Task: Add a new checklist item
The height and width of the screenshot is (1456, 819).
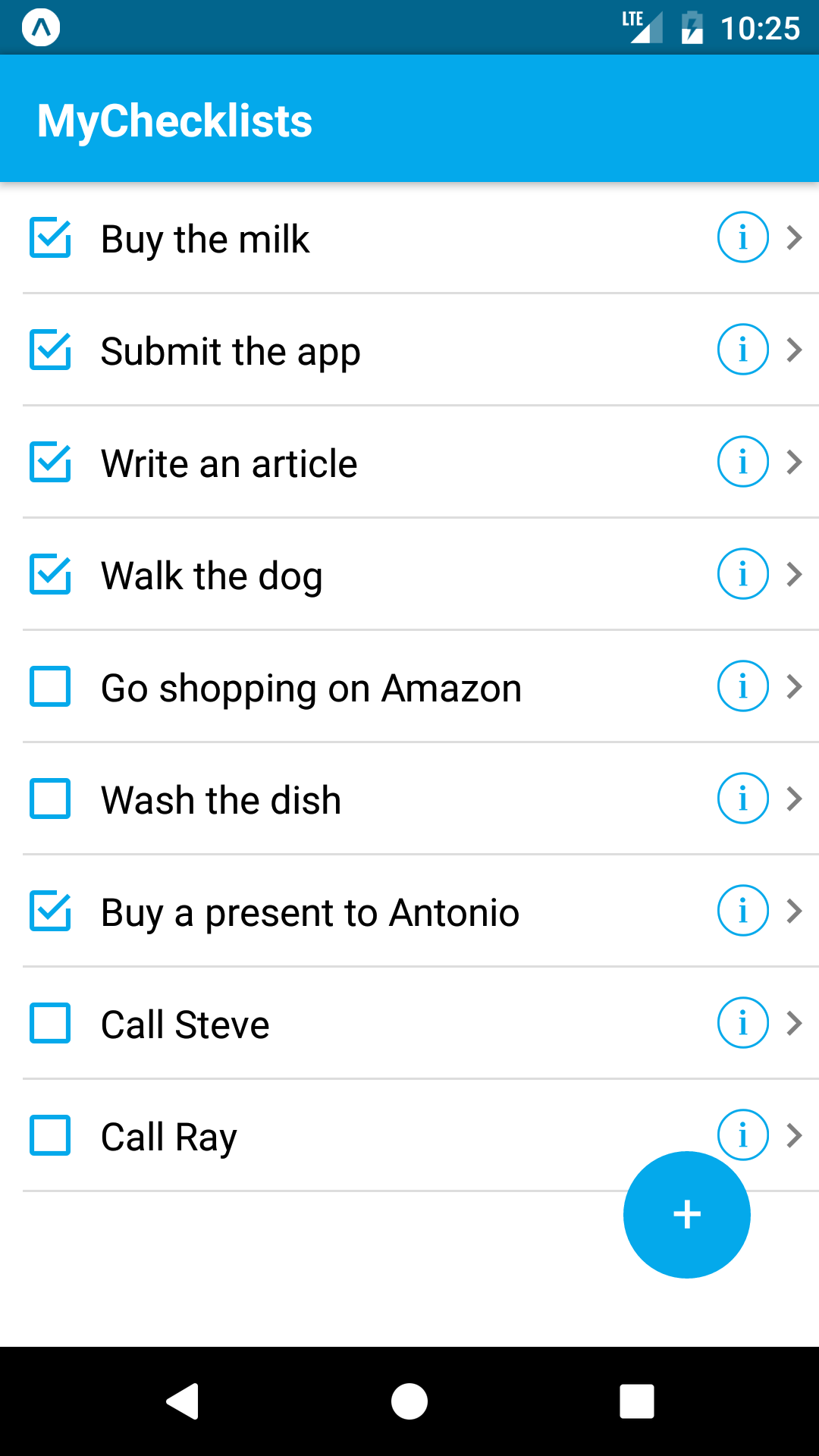Action: 686,1214
